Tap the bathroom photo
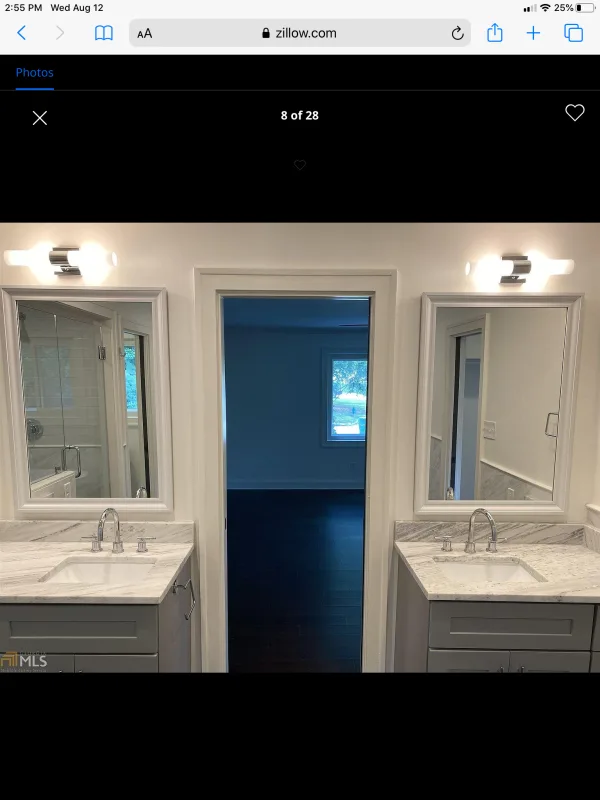Screen dimensions: 600x800 (x=300, y=447)
